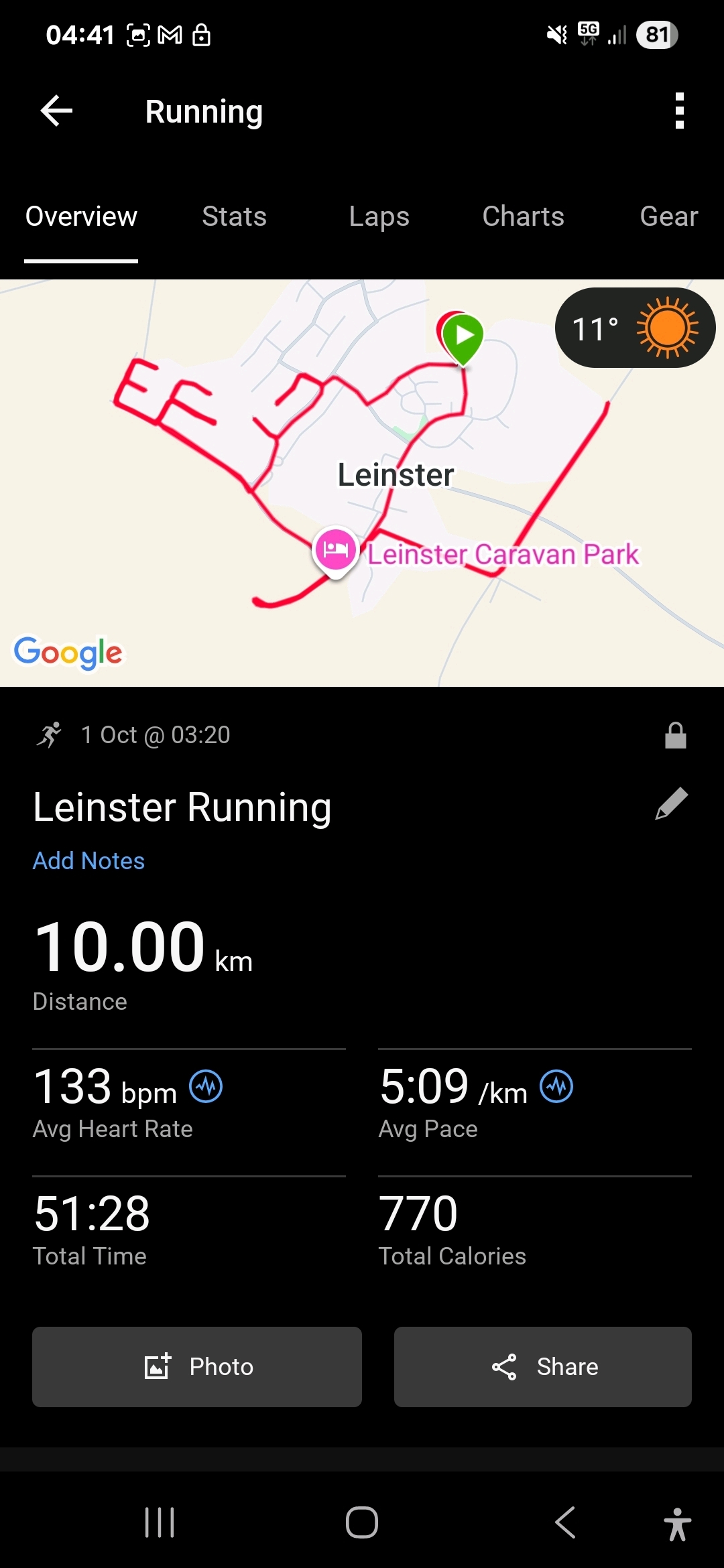
Task: Open pace insight icon beside 5:09 /km
Action: pyautogui.click(x=556, y=1086)
